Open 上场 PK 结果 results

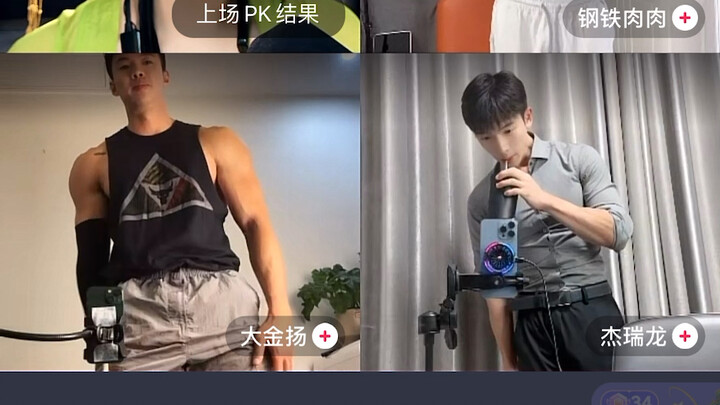pyautogui.click(x=258, y=17)
